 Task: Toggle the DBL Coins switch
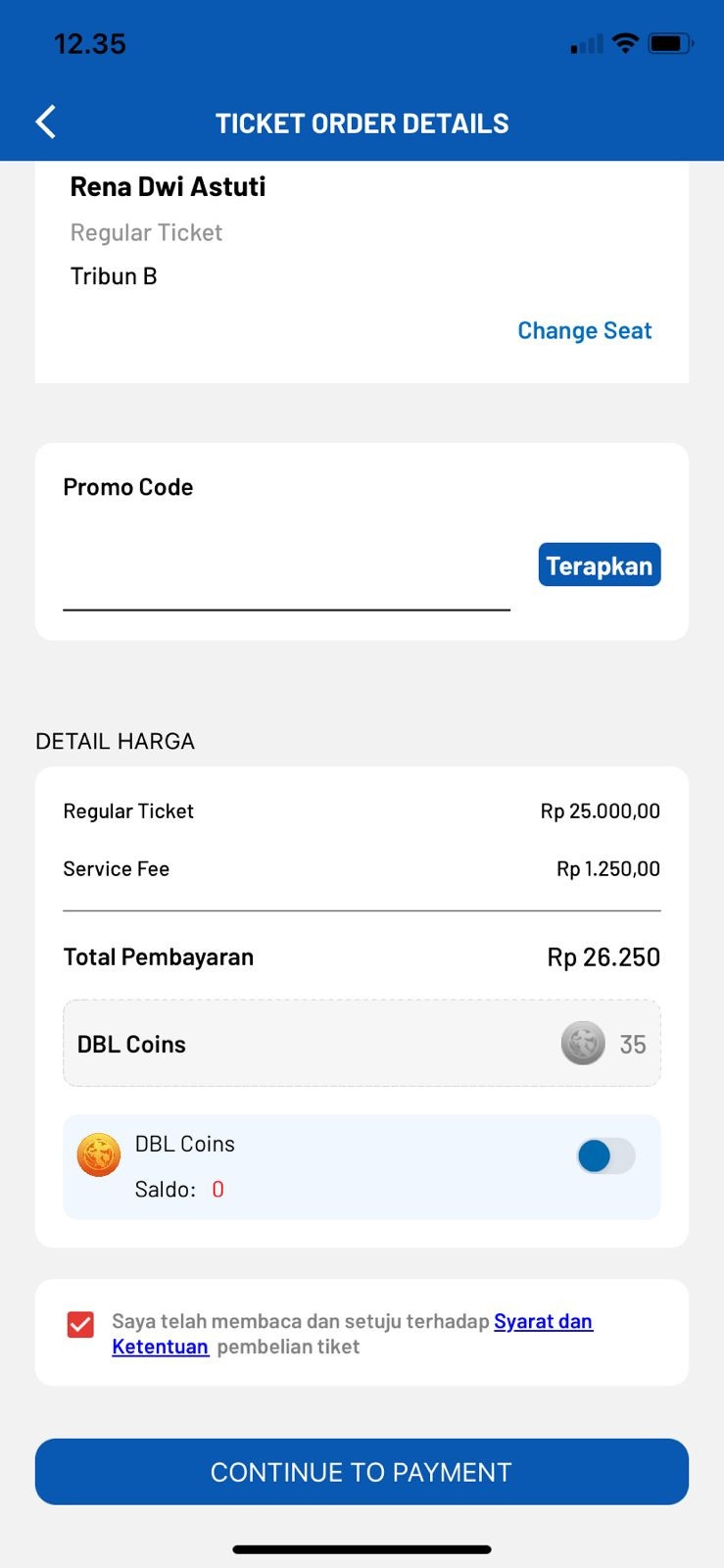coord(605,1156)
